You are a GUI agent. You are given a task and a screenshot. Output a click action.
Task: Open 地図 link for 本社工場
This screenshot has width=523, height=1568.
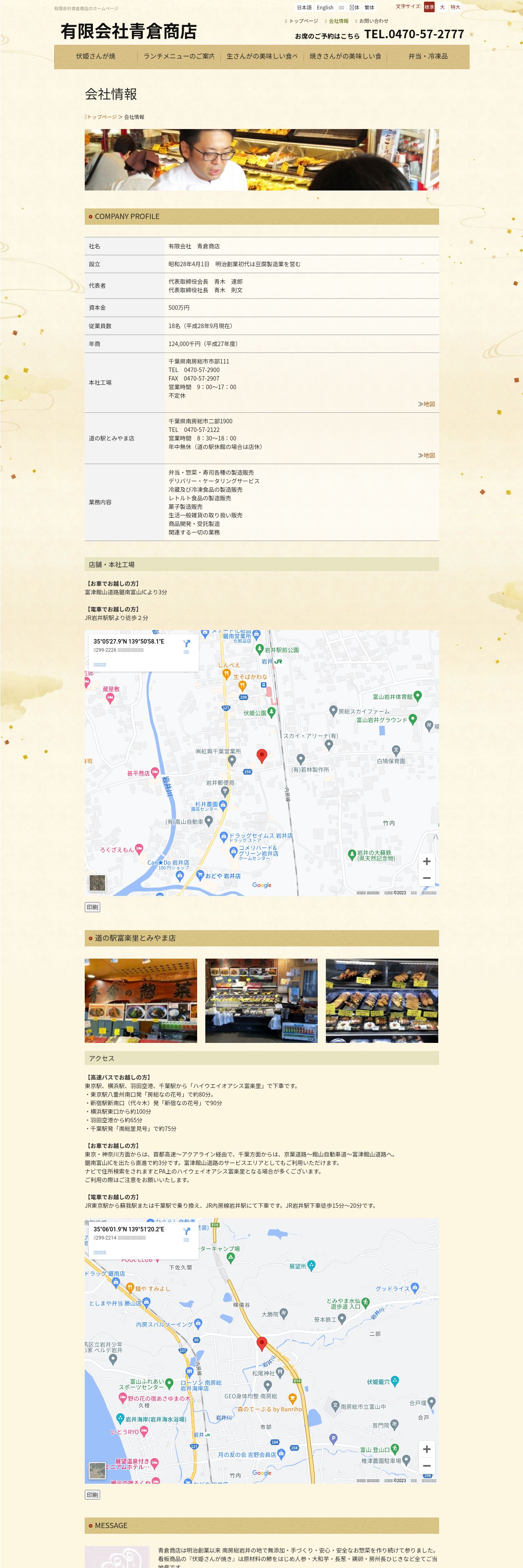click(426, 404)
